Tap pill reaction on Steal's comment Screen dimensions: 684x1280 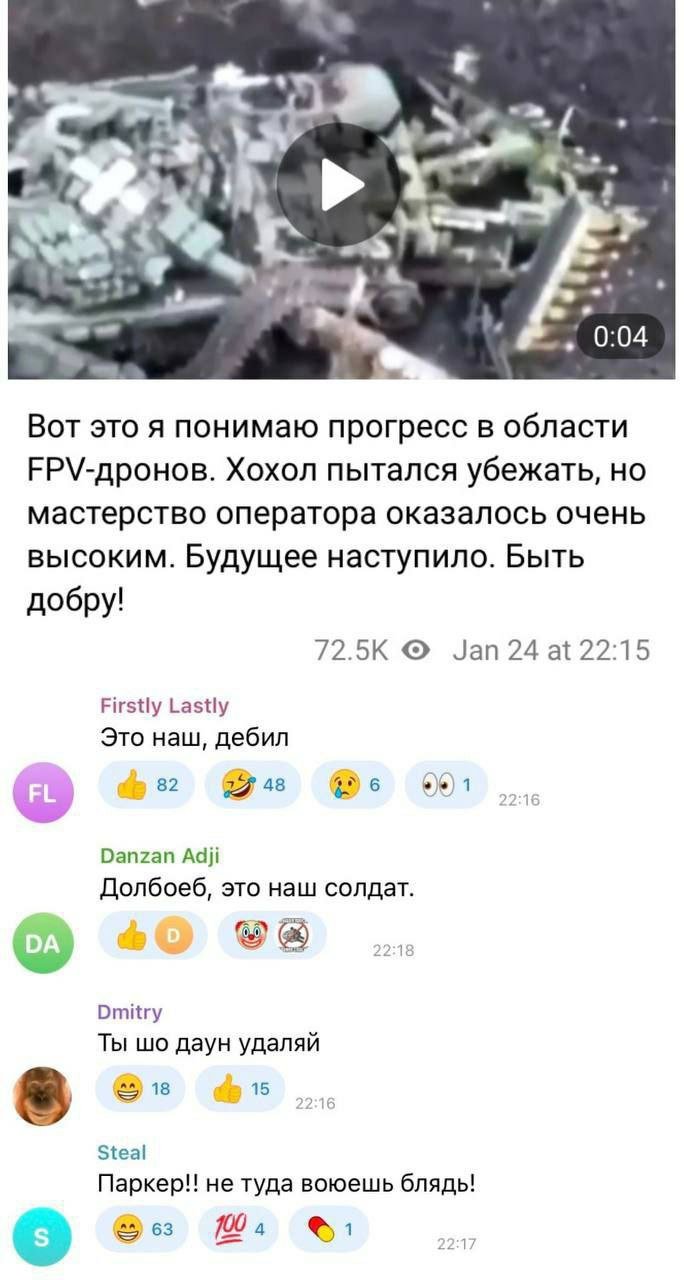(x=328, y=1230)
